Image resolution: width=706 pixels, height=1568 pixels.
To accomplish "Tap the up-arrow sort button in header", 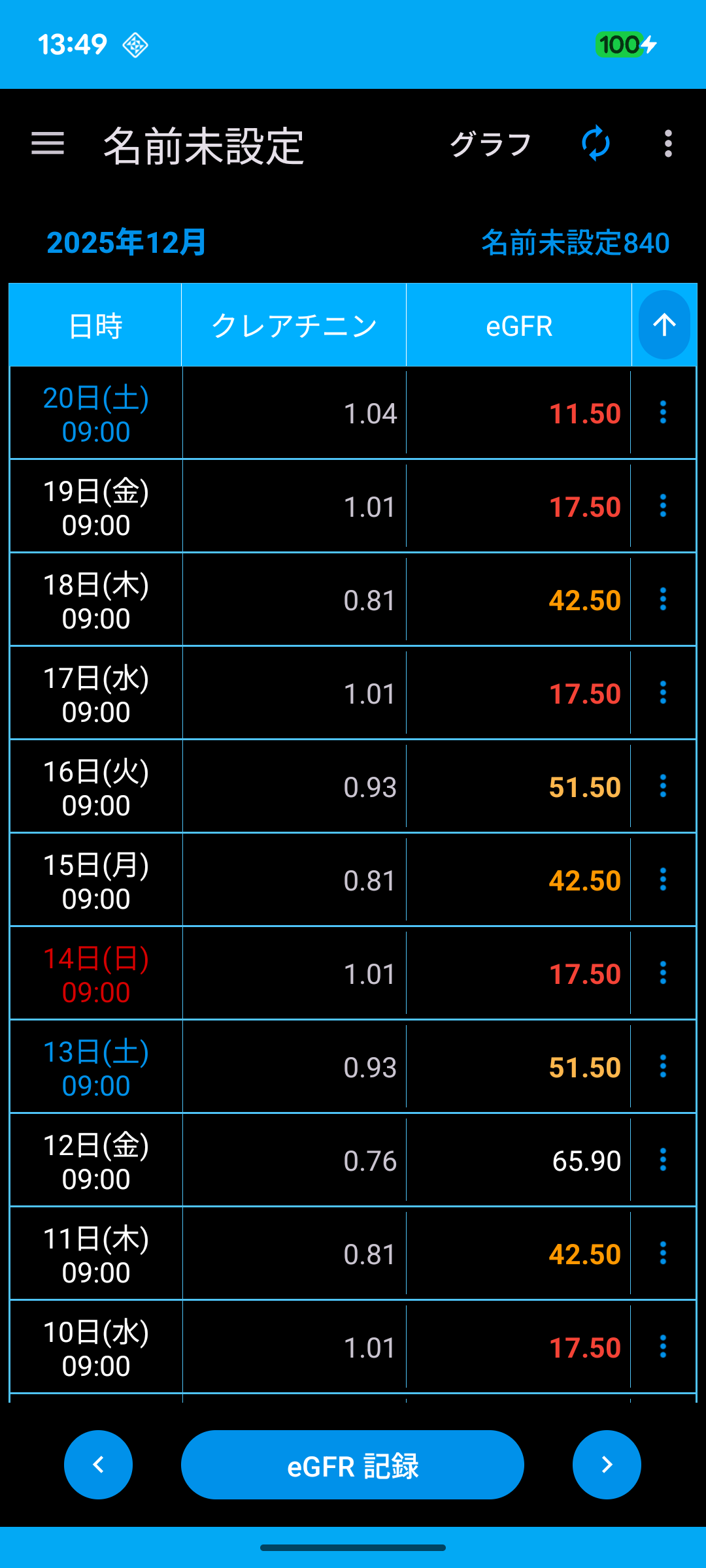I will point(664,325).
